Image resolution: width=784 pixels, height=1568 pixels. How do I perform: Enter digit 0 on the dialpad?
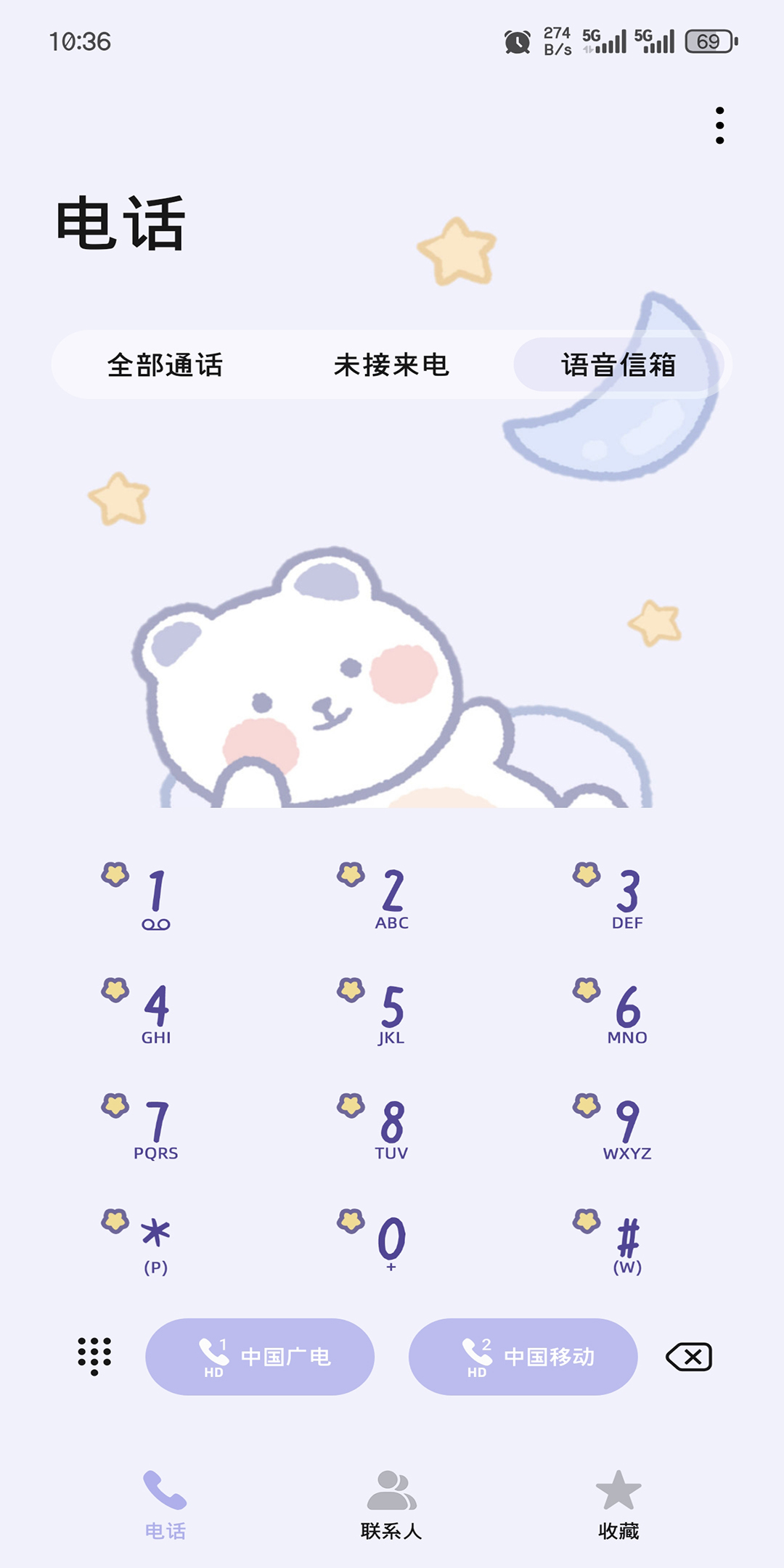click(392, 1244)
